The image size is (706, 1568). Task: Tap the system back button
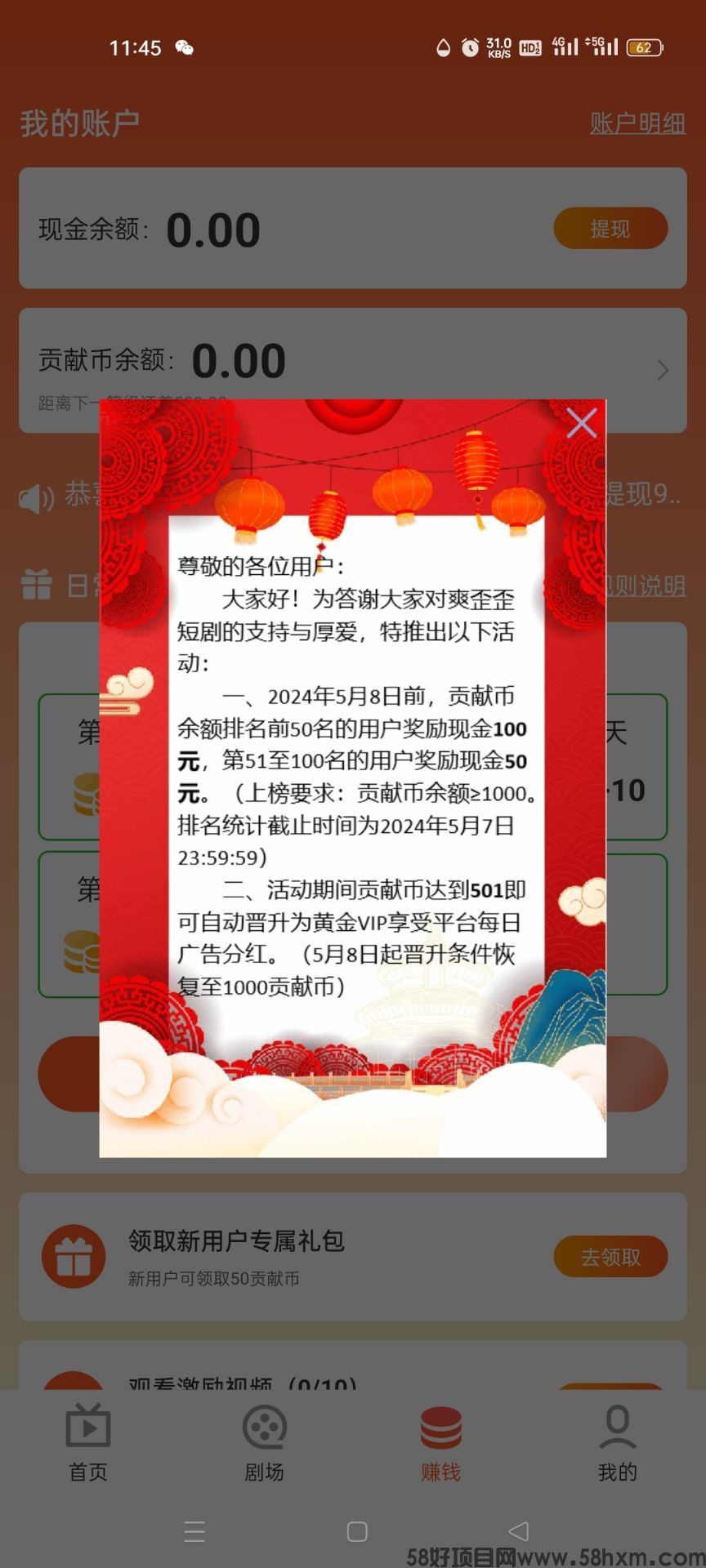coord(519,1531)
